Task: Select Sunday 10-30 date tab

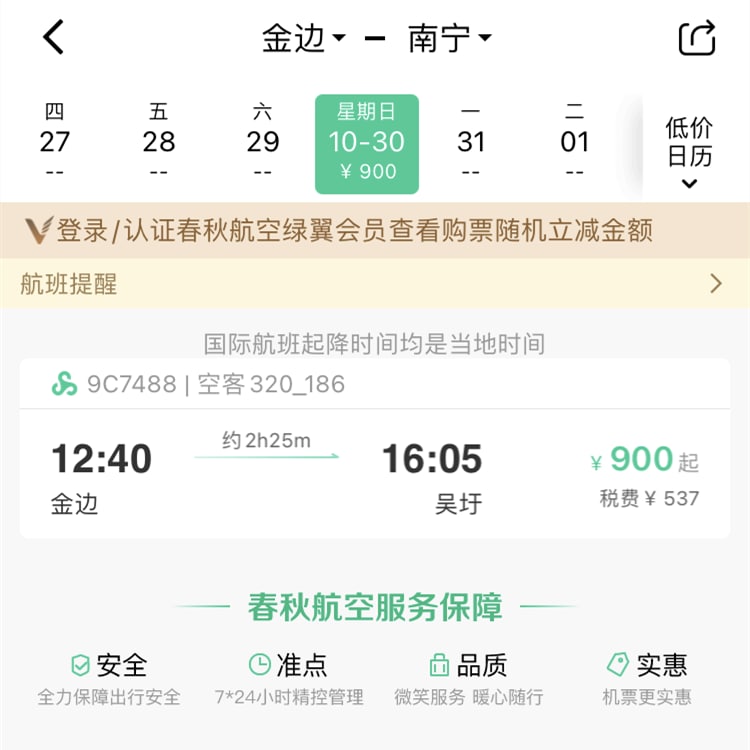Action: [x=367, y=143]
